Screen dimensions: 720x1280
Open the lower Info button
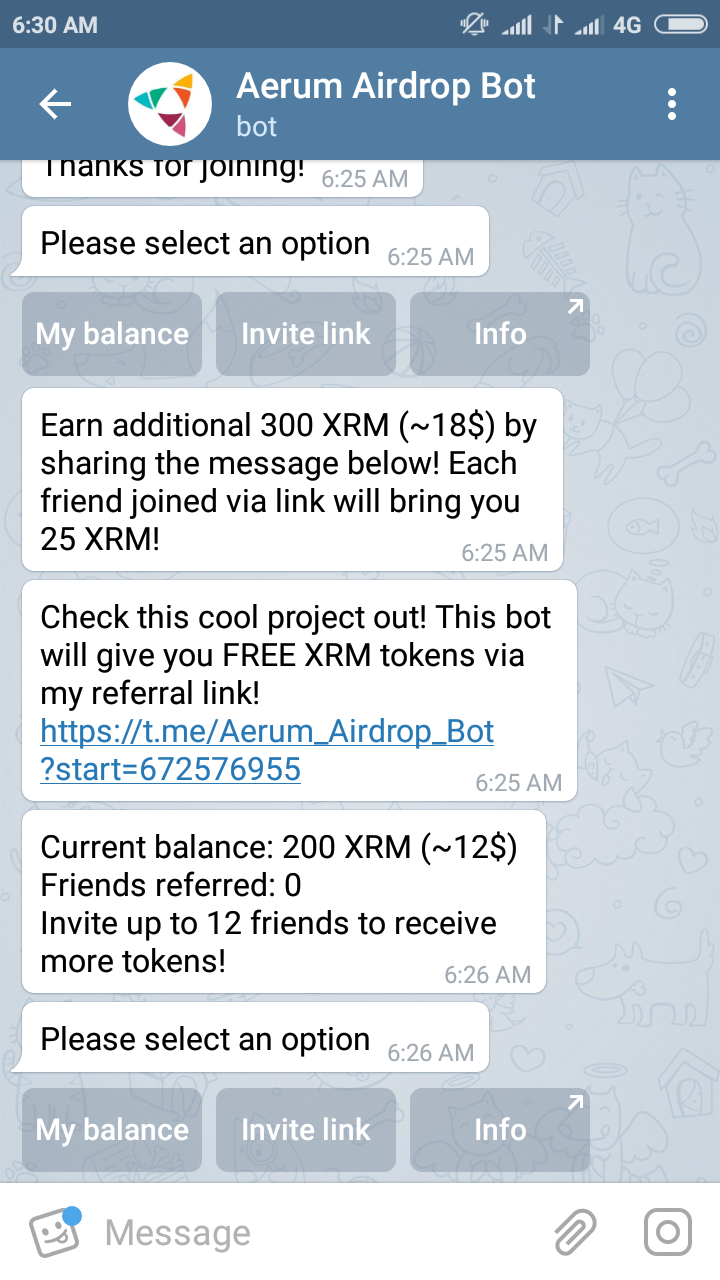coord(500,1130)
